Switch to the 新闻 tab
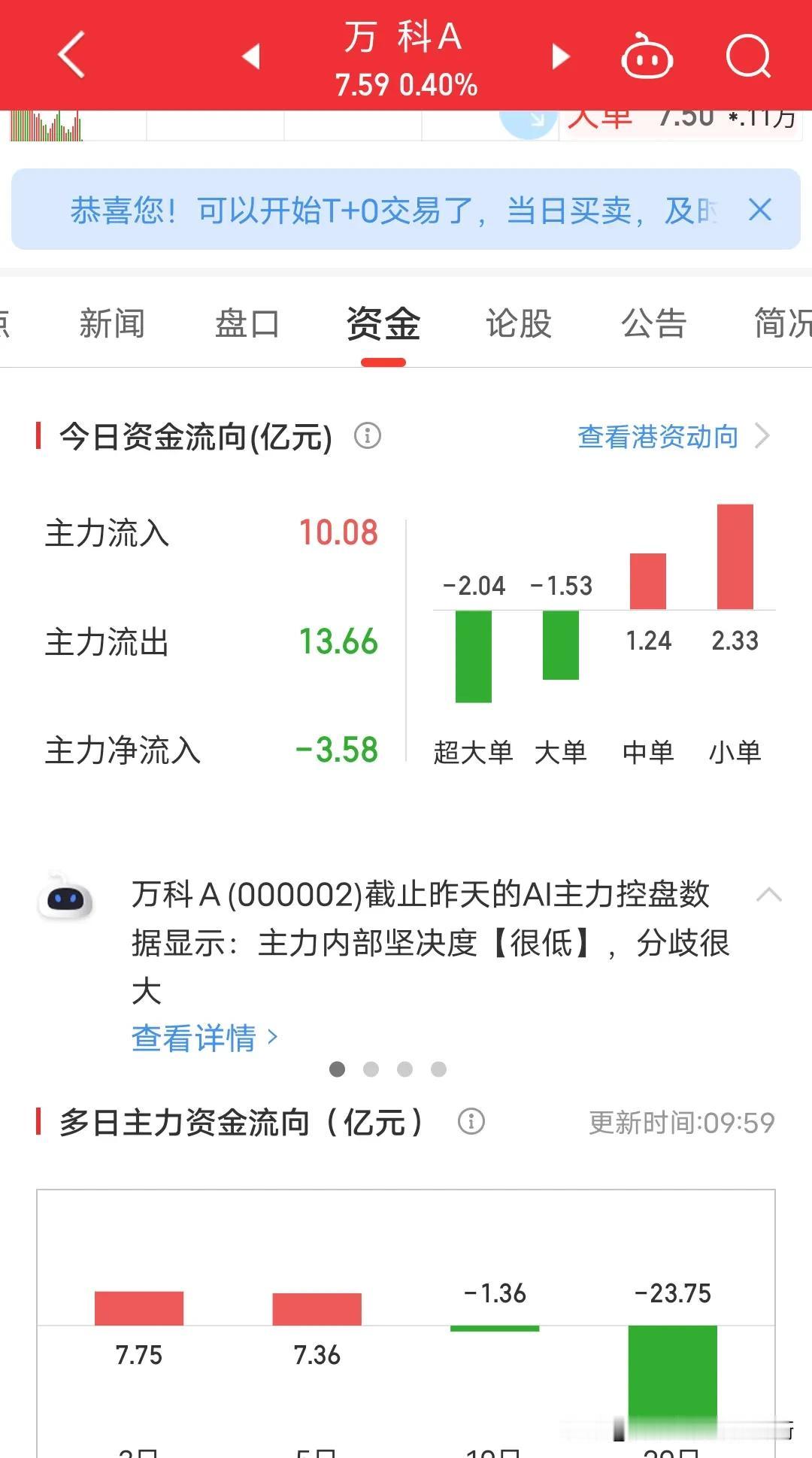 tap(112, 323)
